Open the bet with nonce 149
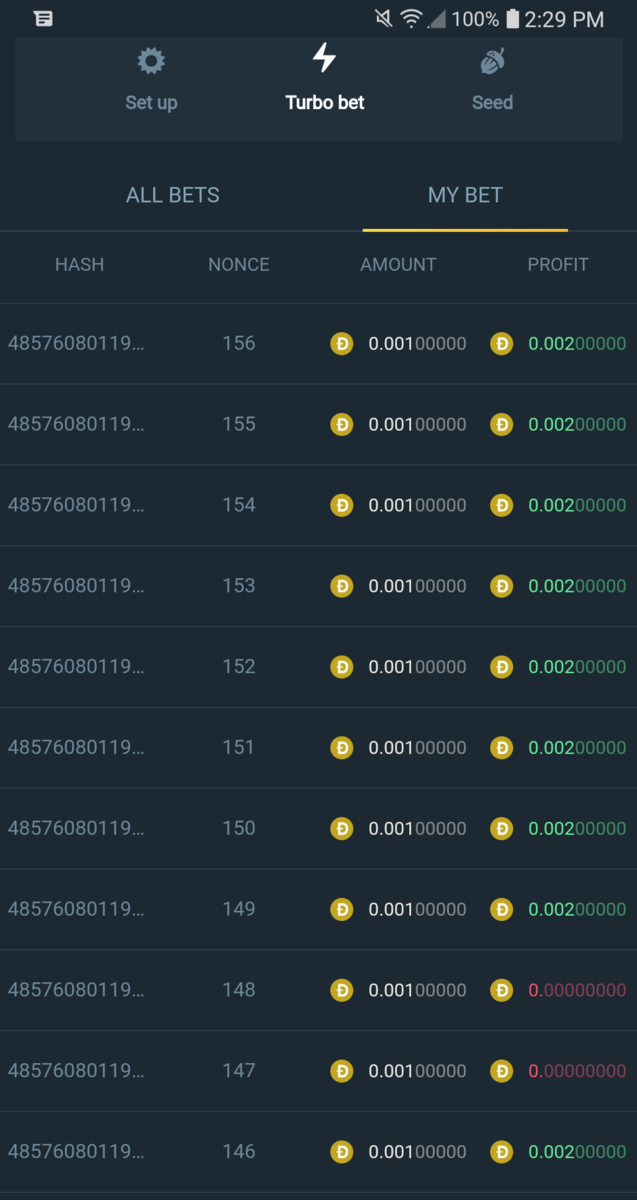The height and width of the screenshot is (1200, 637). click(318, 909)
